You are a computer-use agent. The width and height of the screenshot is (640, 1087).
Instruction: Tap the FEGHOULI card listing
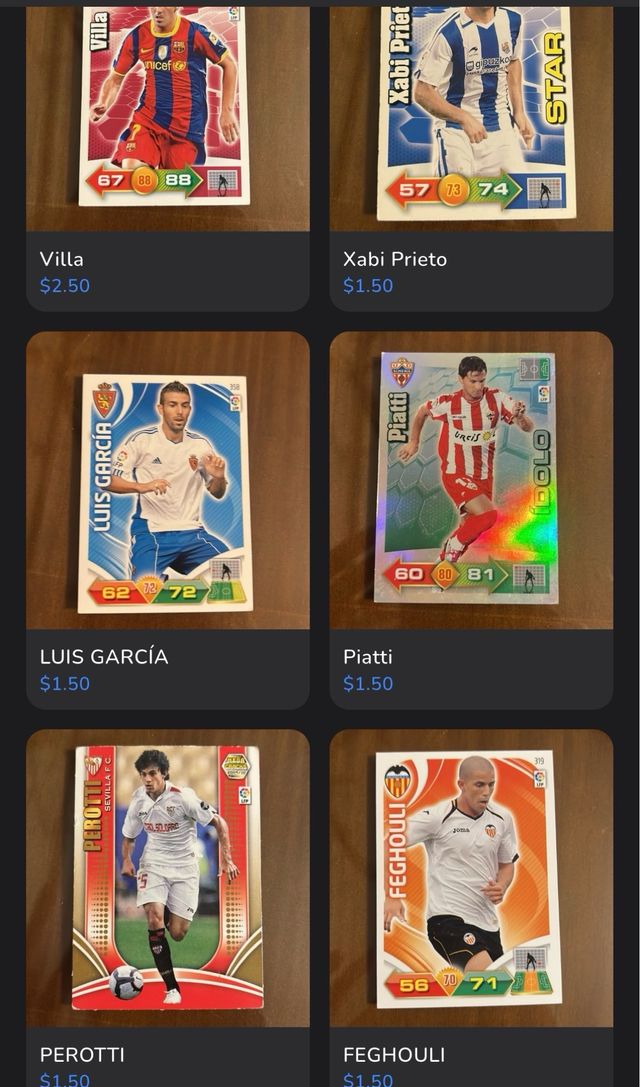coord(471,880)
